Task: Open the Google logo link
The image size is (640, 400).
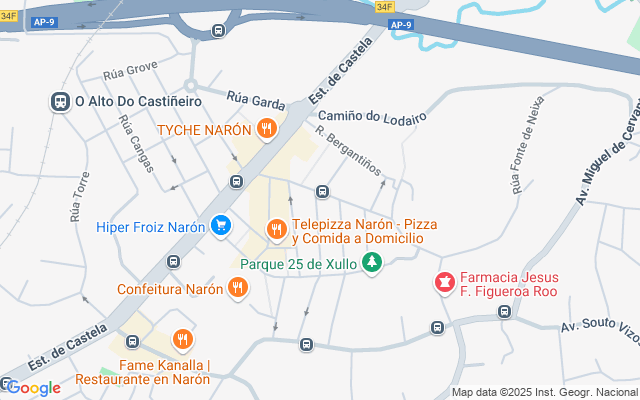Action: [33, 388]
